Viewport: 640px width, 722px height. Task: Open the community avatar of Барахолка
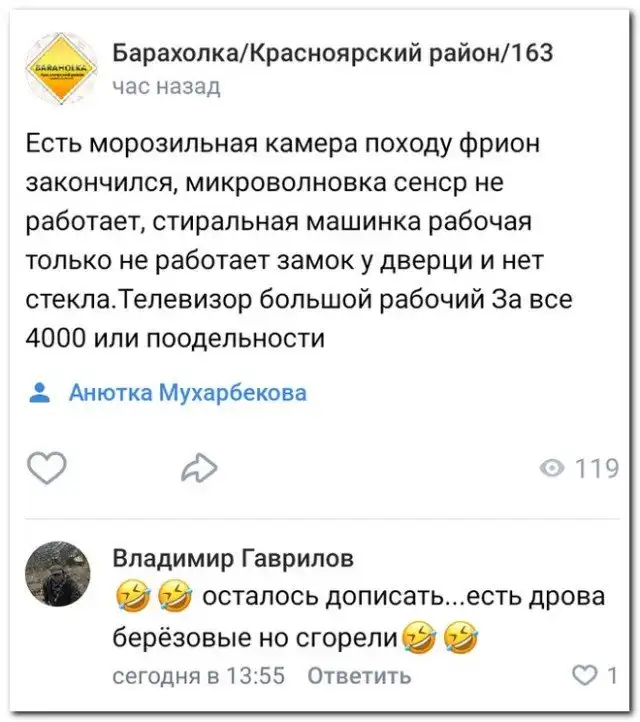[62, 68]
